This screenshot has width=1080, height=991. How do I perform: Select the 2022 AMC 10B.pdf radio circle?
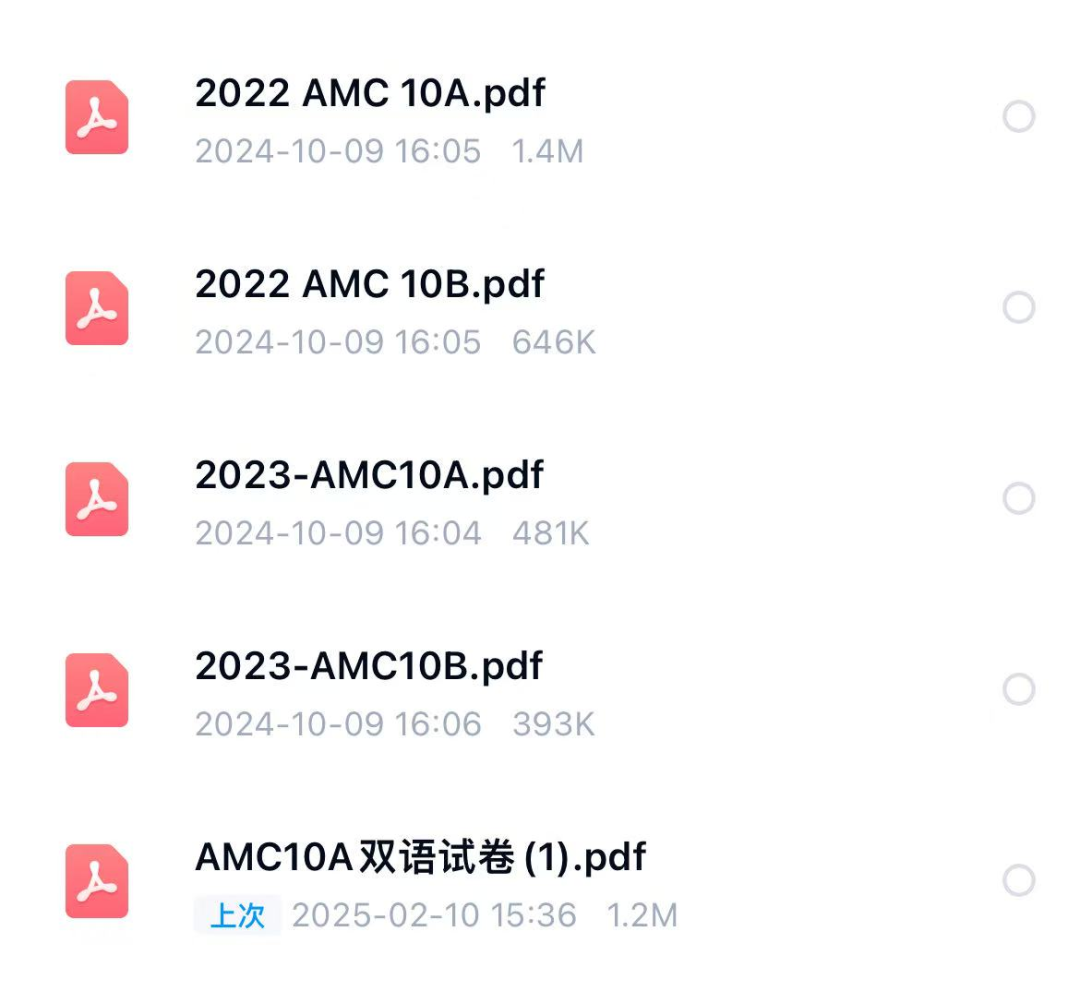click(1018, 307)
